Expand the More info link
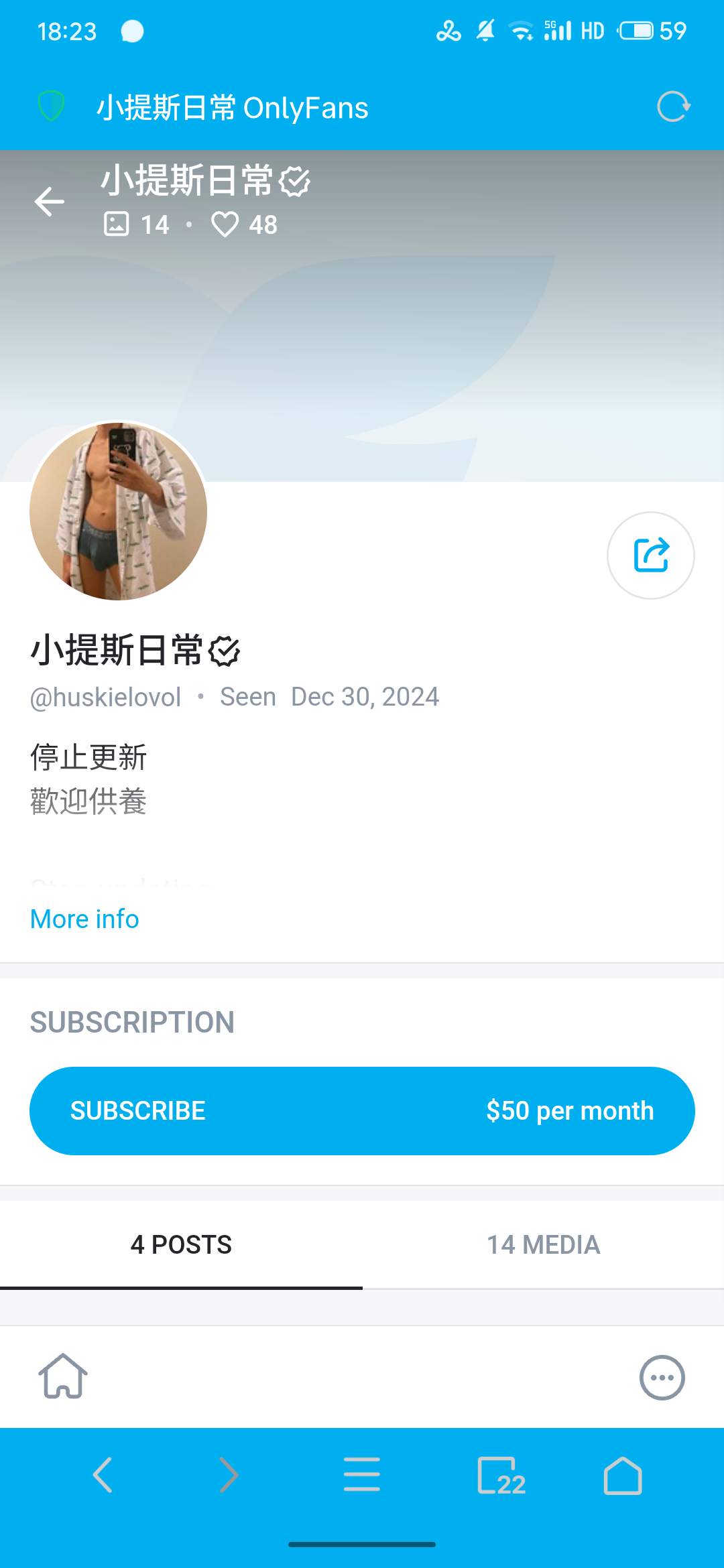Screen dimensions: 724x1568 [84, 919]
